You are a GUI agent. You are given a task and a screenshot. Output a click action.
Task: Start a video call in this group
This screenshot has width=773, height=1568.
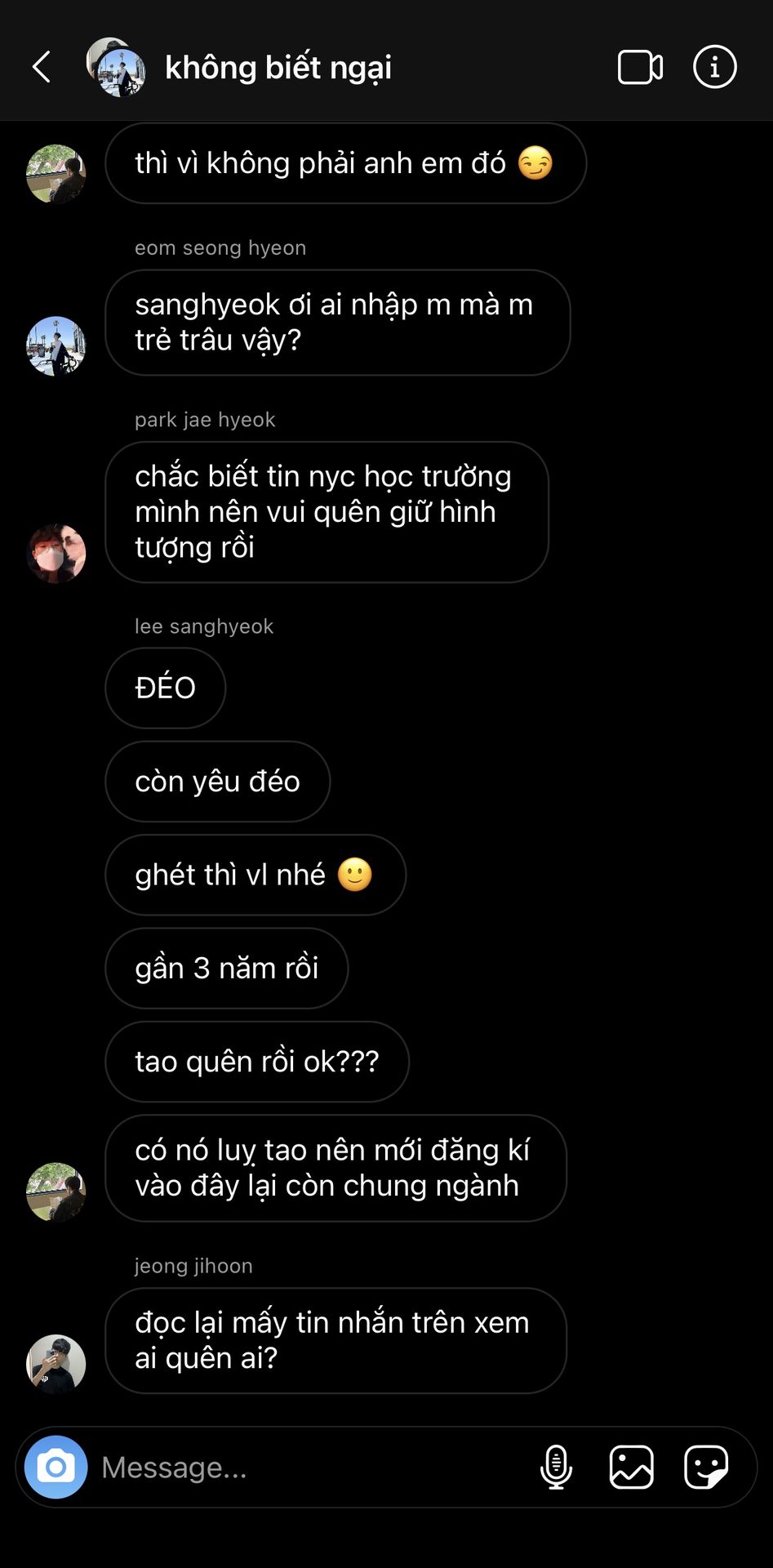tap(640, 67)
